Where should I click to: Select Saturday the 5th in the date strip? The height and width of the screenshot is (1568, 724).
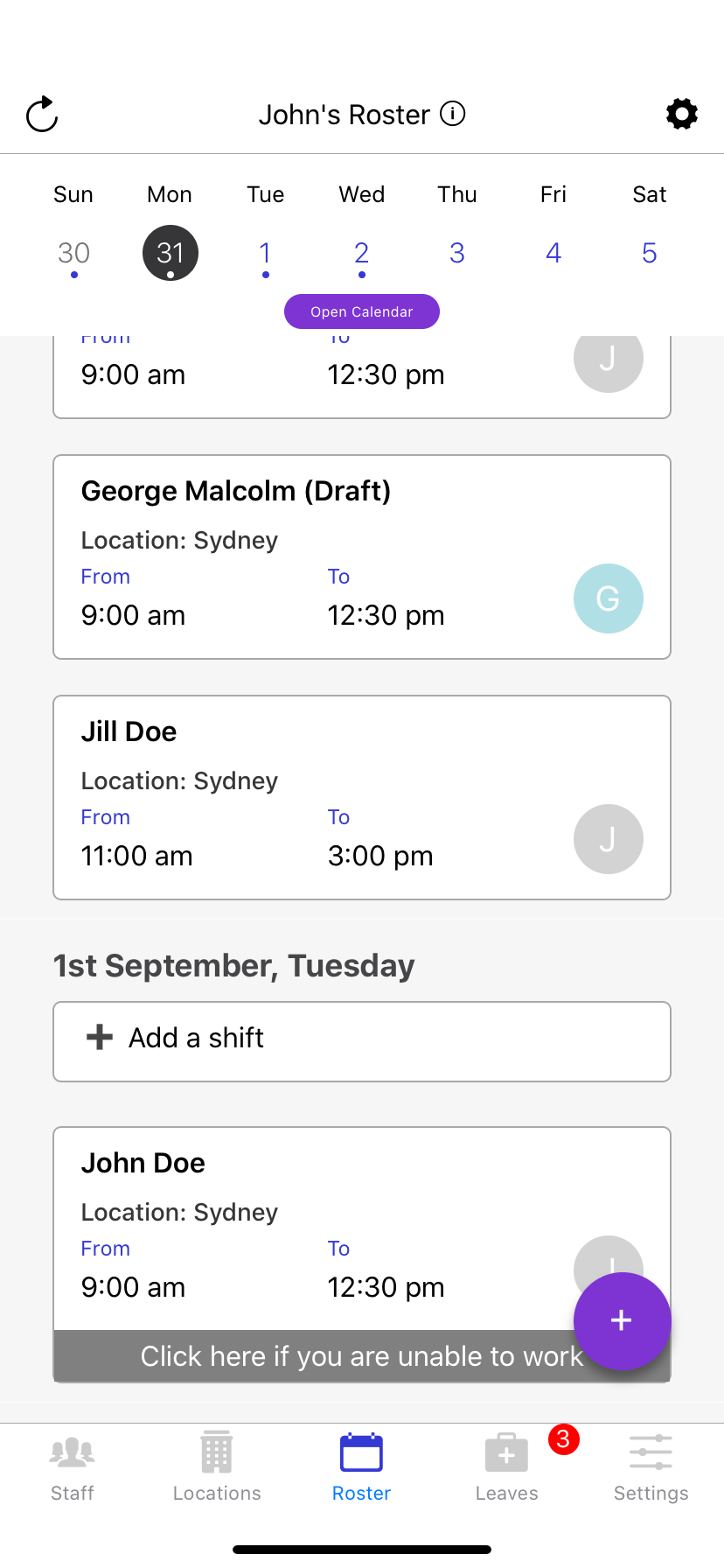coord(649,252)
